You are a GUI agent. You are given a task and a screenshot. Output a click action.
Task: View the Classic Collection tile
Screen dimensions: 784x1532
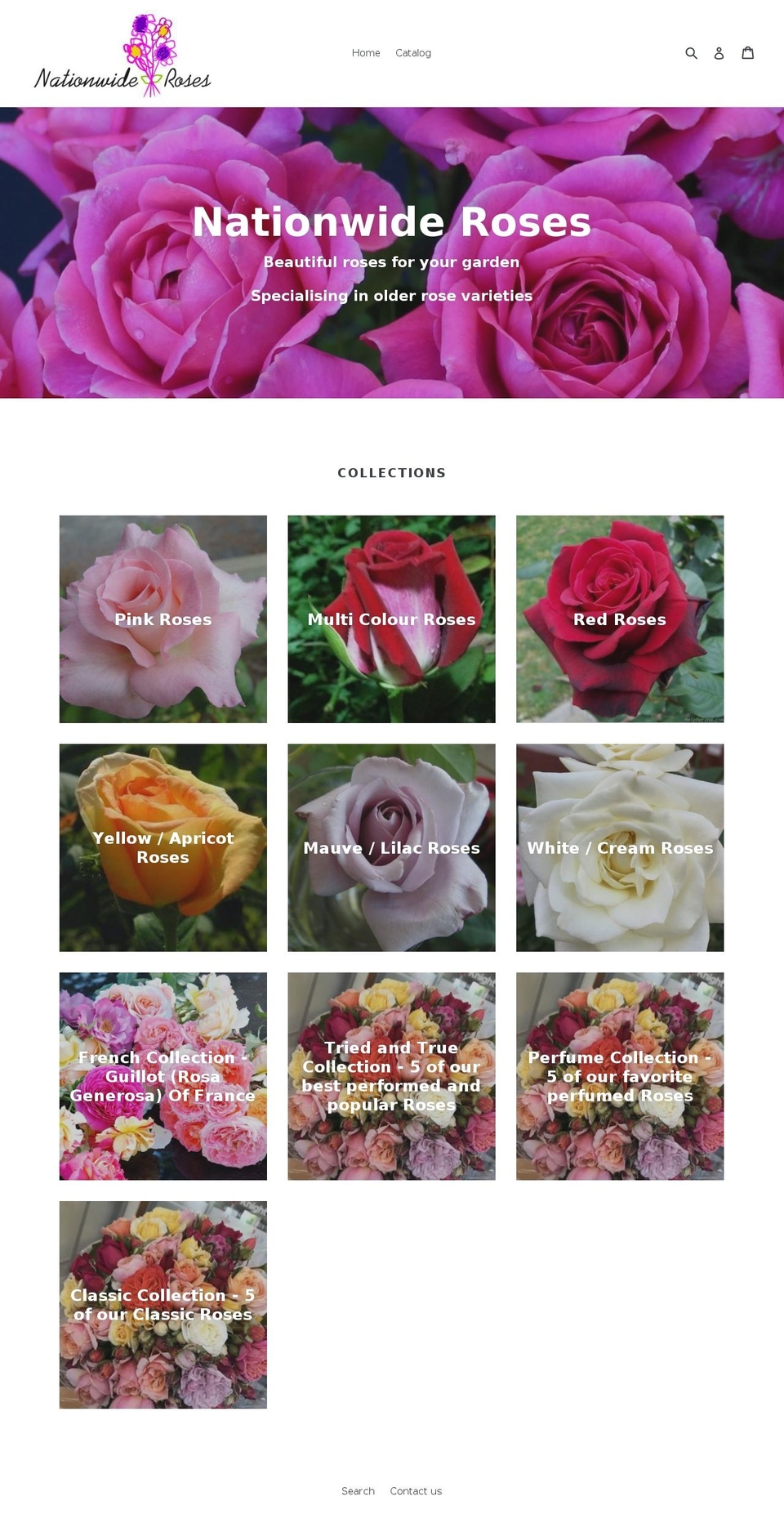pos(163,1305)
